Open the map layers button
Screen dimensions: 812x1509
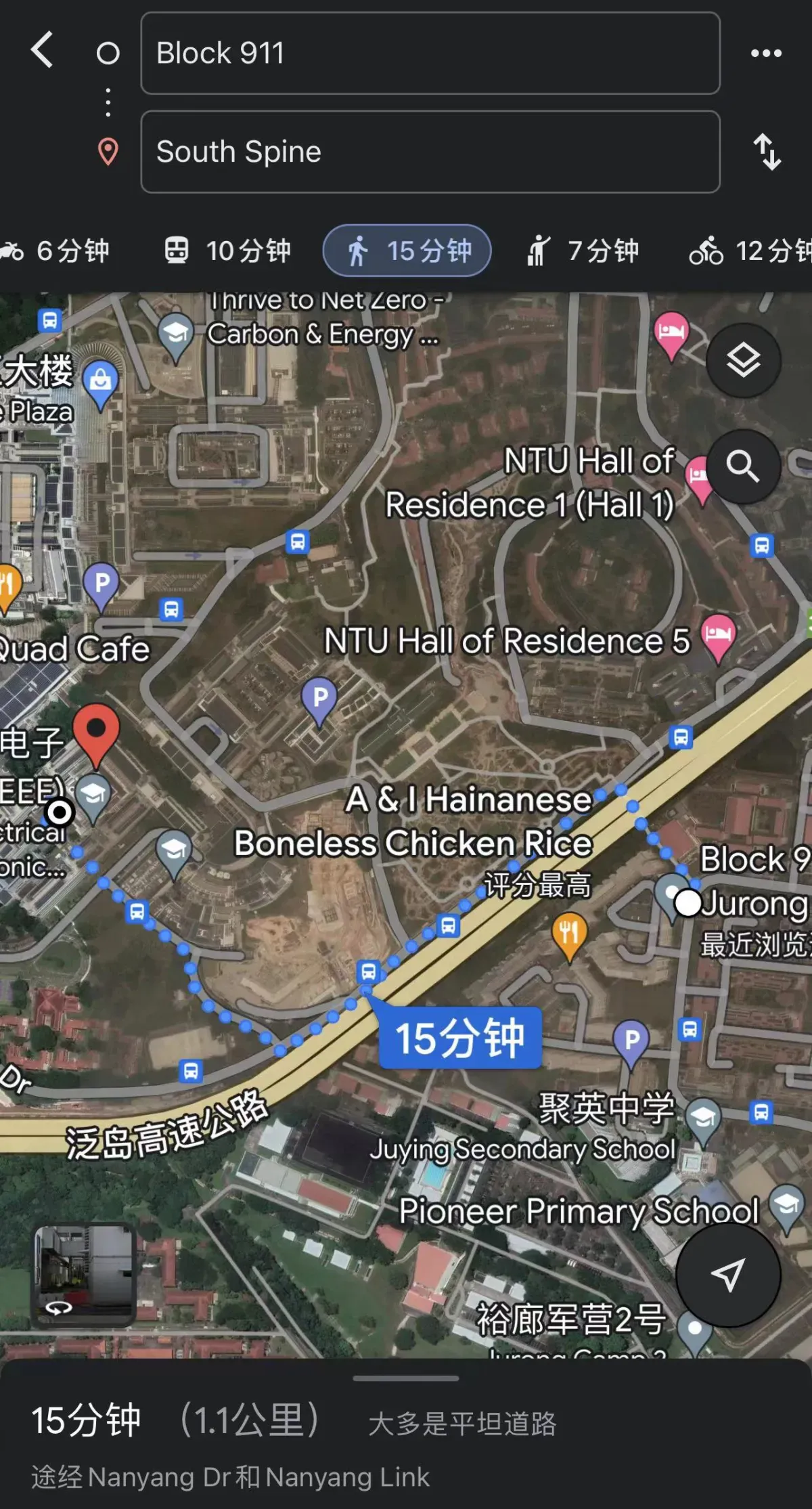coord(744,360)
